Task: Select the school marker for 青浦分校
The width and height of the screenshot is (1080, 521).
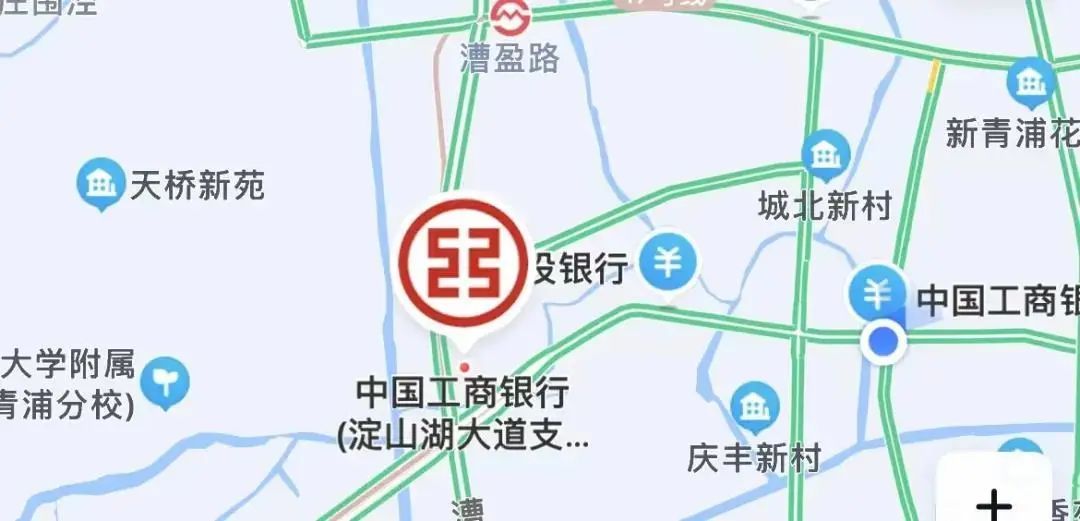Action: [x=165, y=380]
